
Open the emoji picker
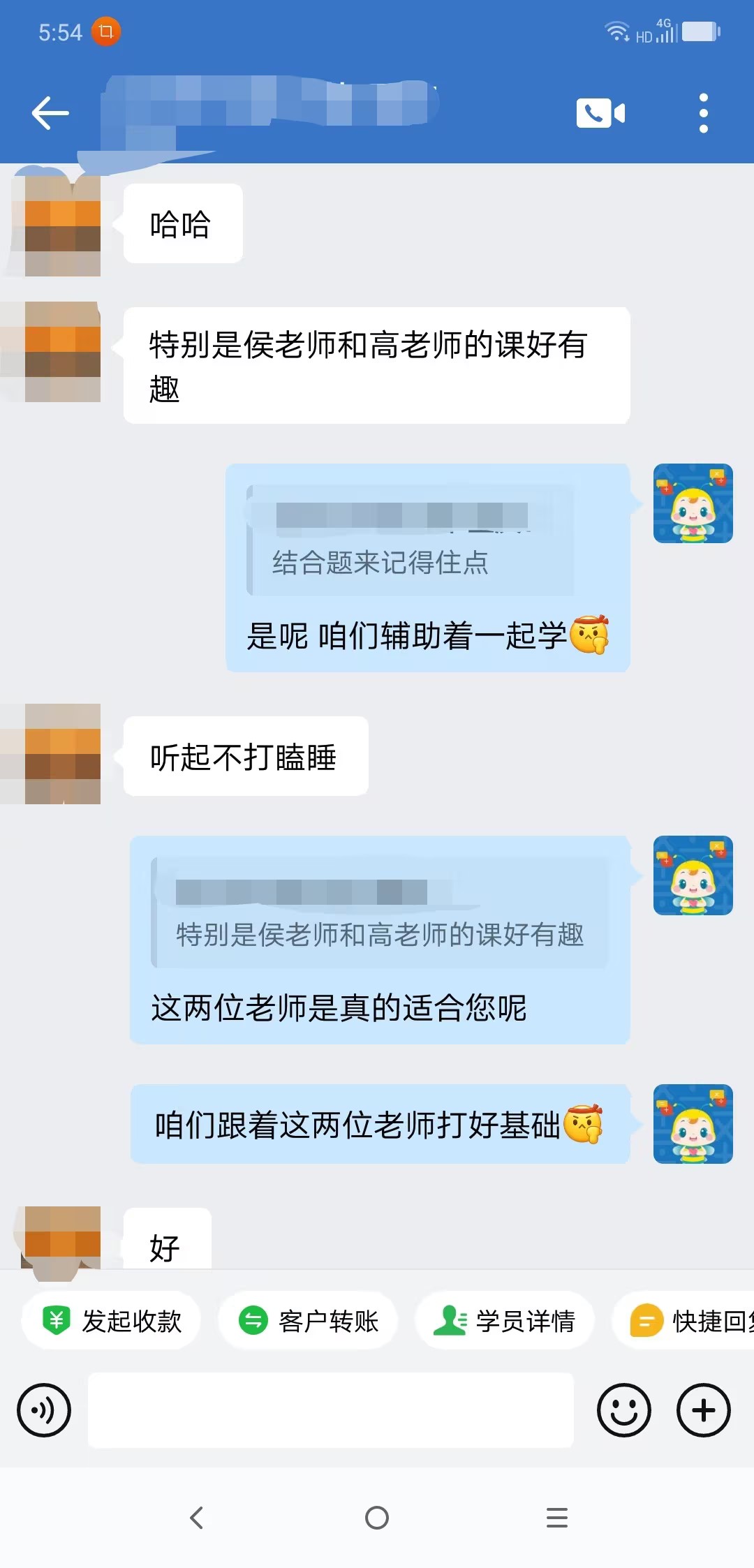(x=625, y=1410)
